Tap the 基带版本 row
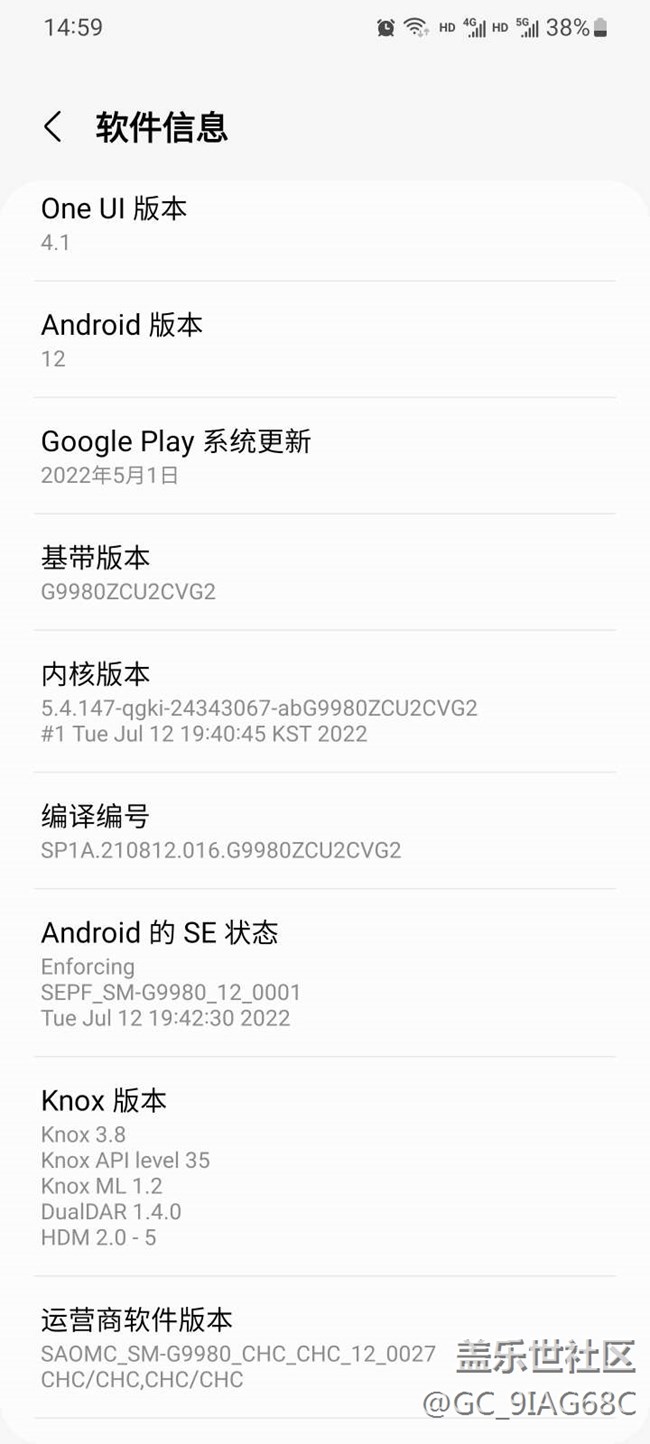The height and width of the screenshot is (1444, 650). click(x=325, y=572)
